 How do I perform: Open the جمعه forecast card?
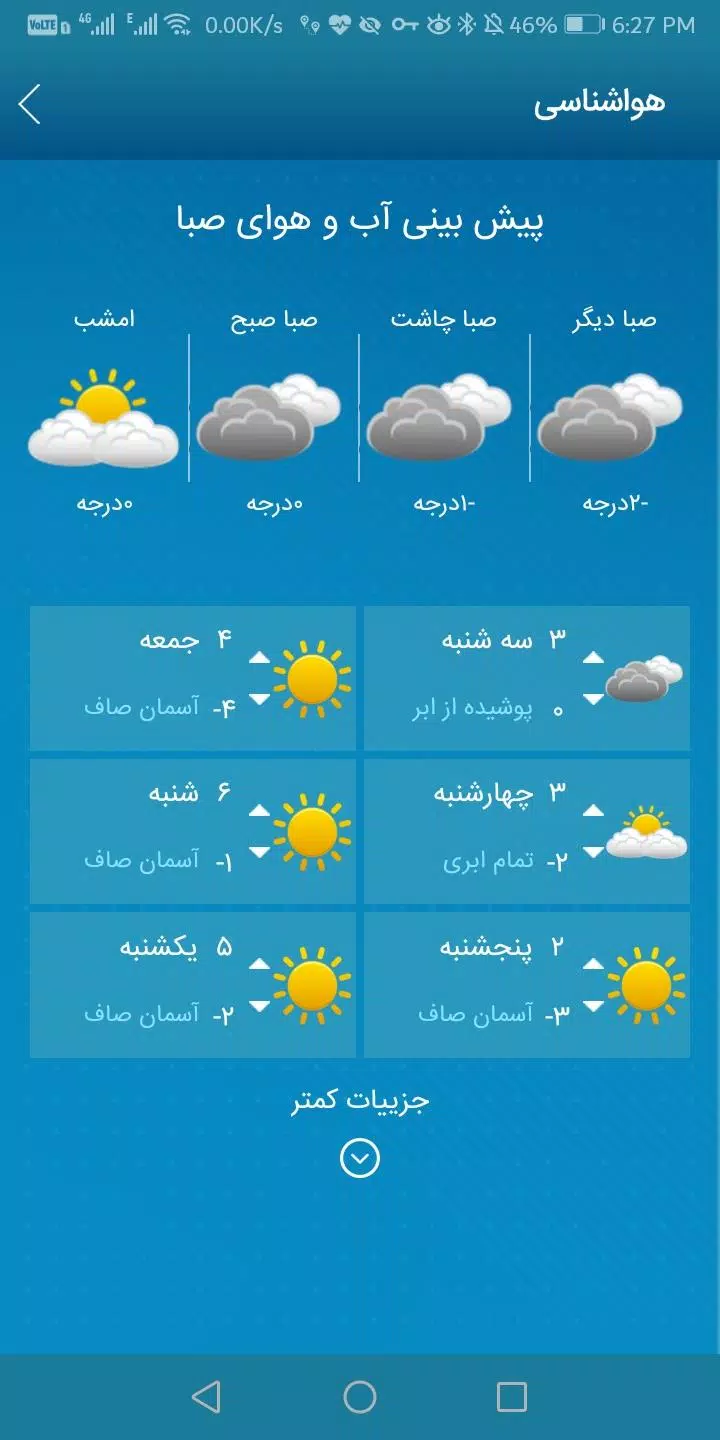193,678
